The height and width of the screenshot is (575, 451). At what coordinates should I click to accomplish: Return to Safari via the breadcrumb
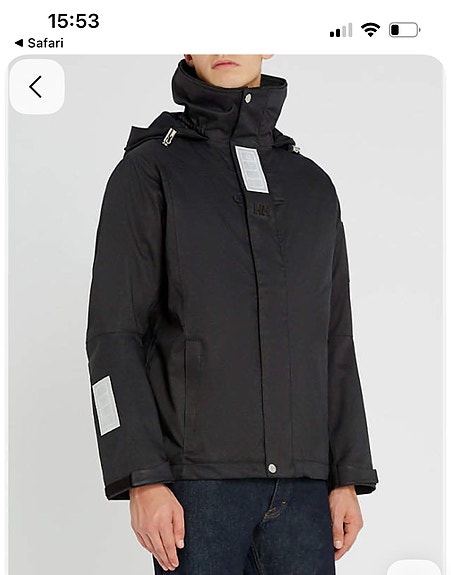(x=39, y=43)
